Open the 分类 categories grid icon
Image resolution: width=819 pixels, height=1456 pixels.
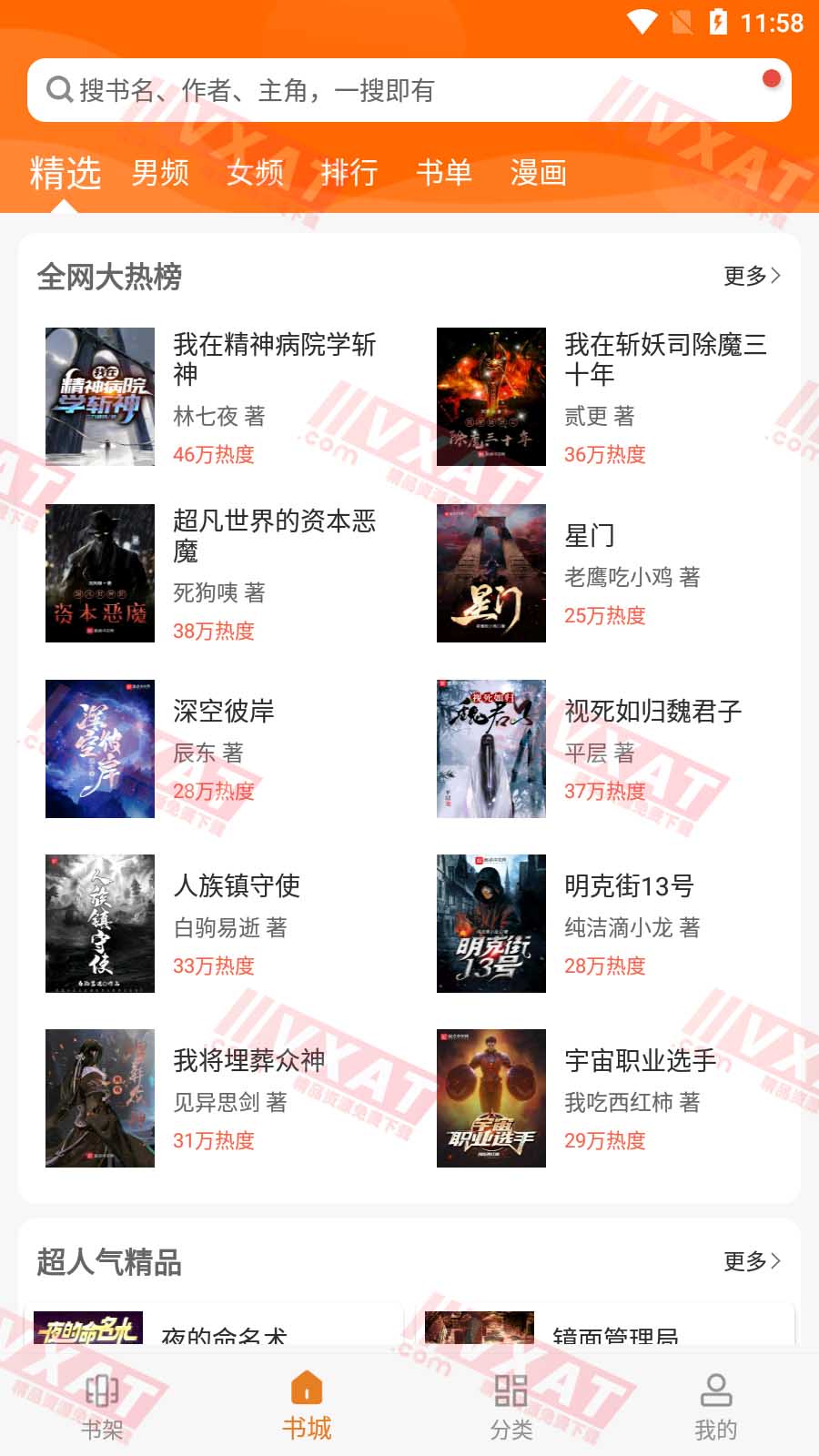(511, 1390)
